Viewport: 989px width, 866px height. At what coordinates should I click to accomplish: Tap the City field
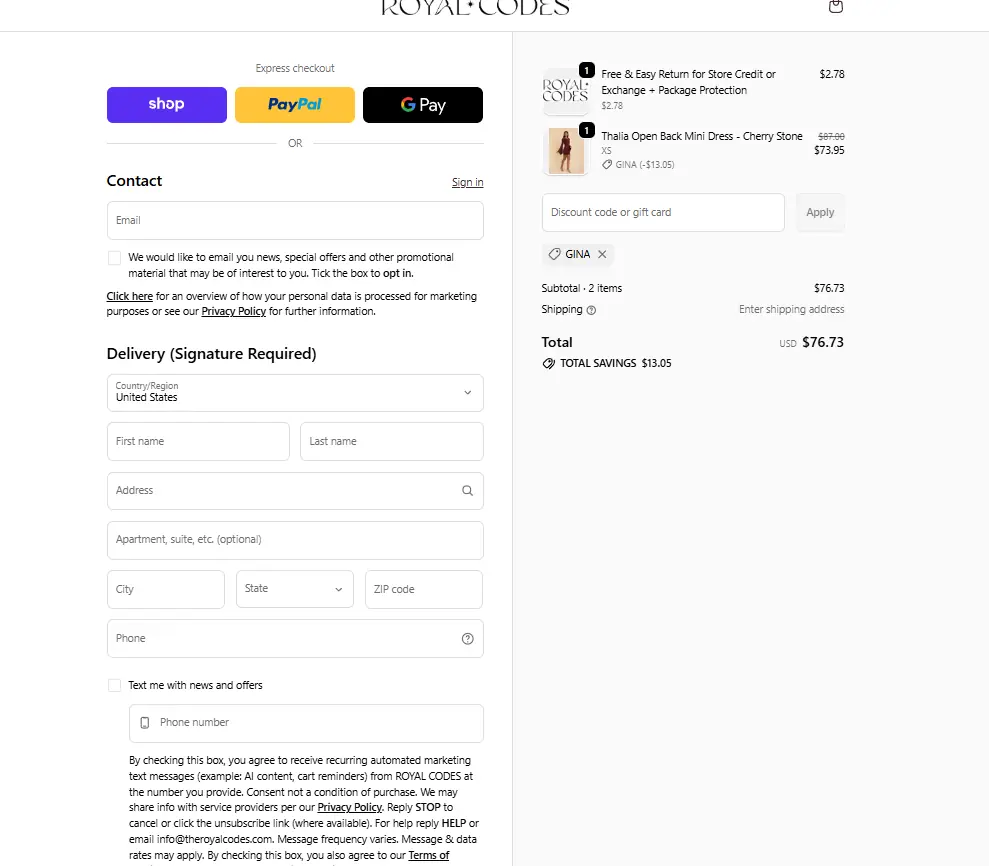click(166, 589)
